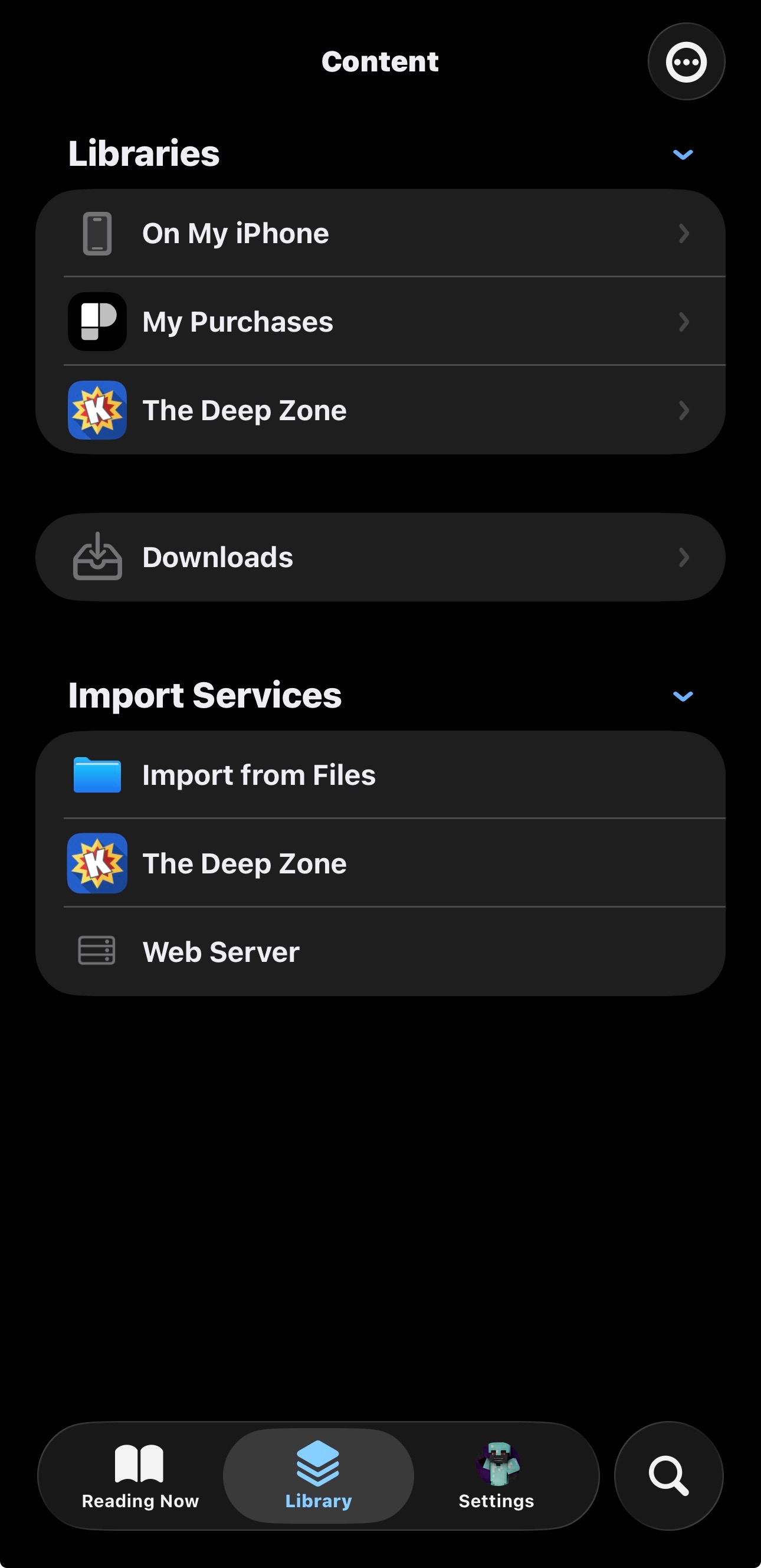This screenshot has width=761, height=1568.
Task: Open The Deep Zone import service
Action: pyautogui.click(x=380, y=863)
